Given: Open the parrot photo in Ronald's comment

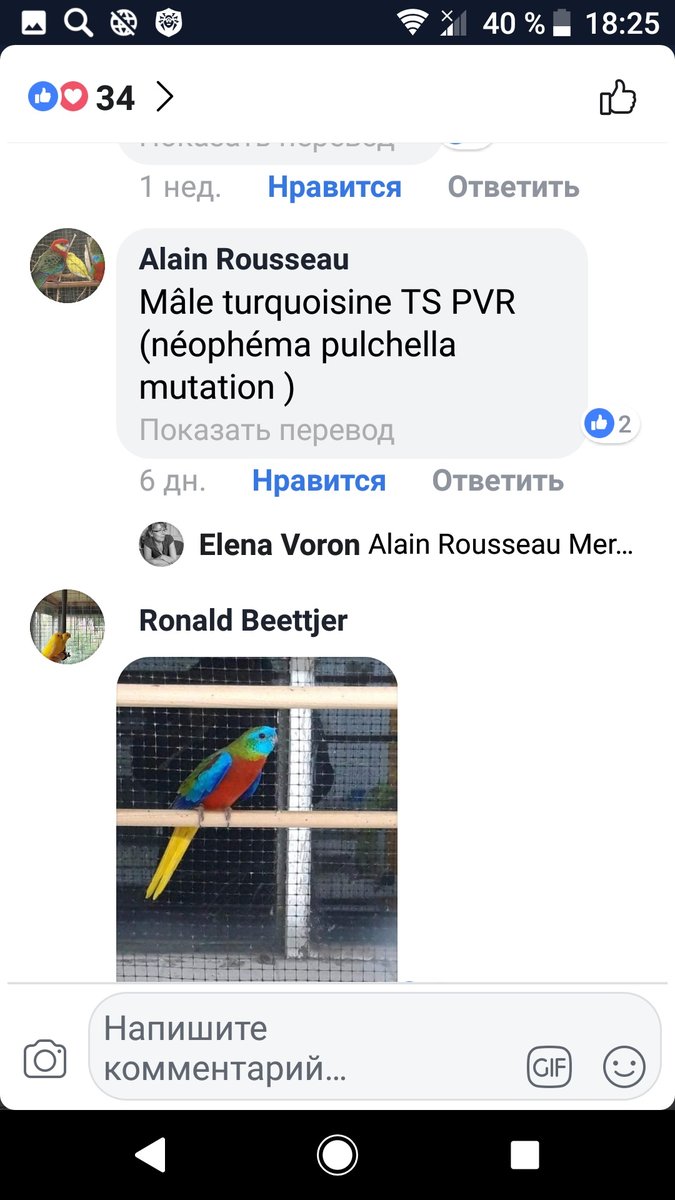Looking at the screenshot, I should (257, 819).
